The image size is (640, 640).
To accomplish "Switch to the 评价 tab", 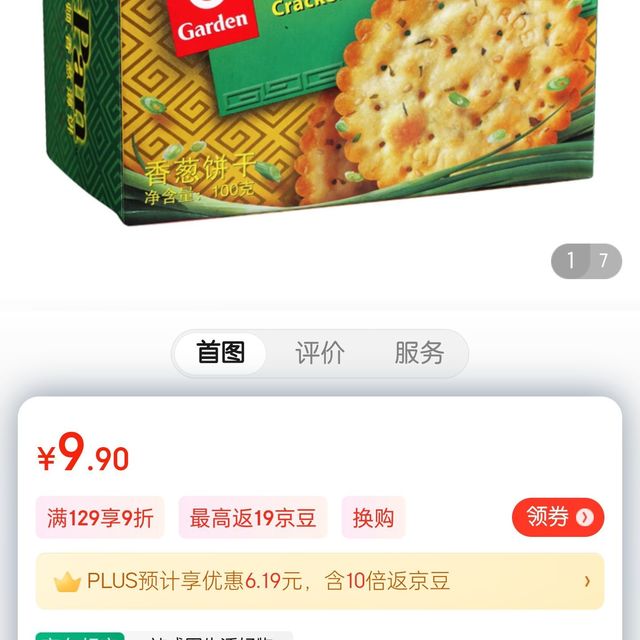I will (320, 353).
